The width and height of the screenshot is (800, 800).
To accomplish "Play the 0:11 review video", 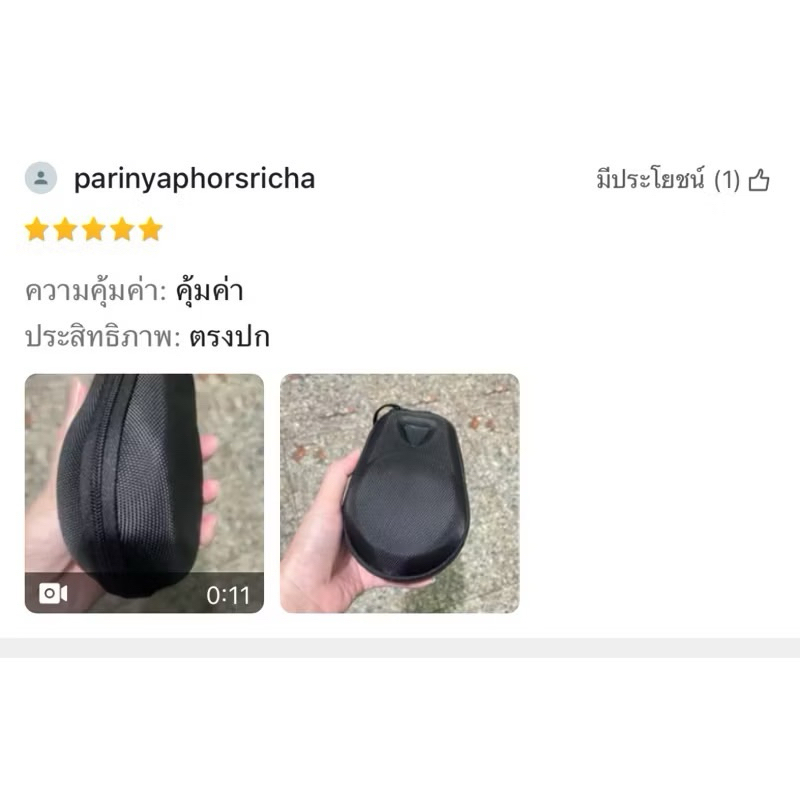I will click(144, 493).
